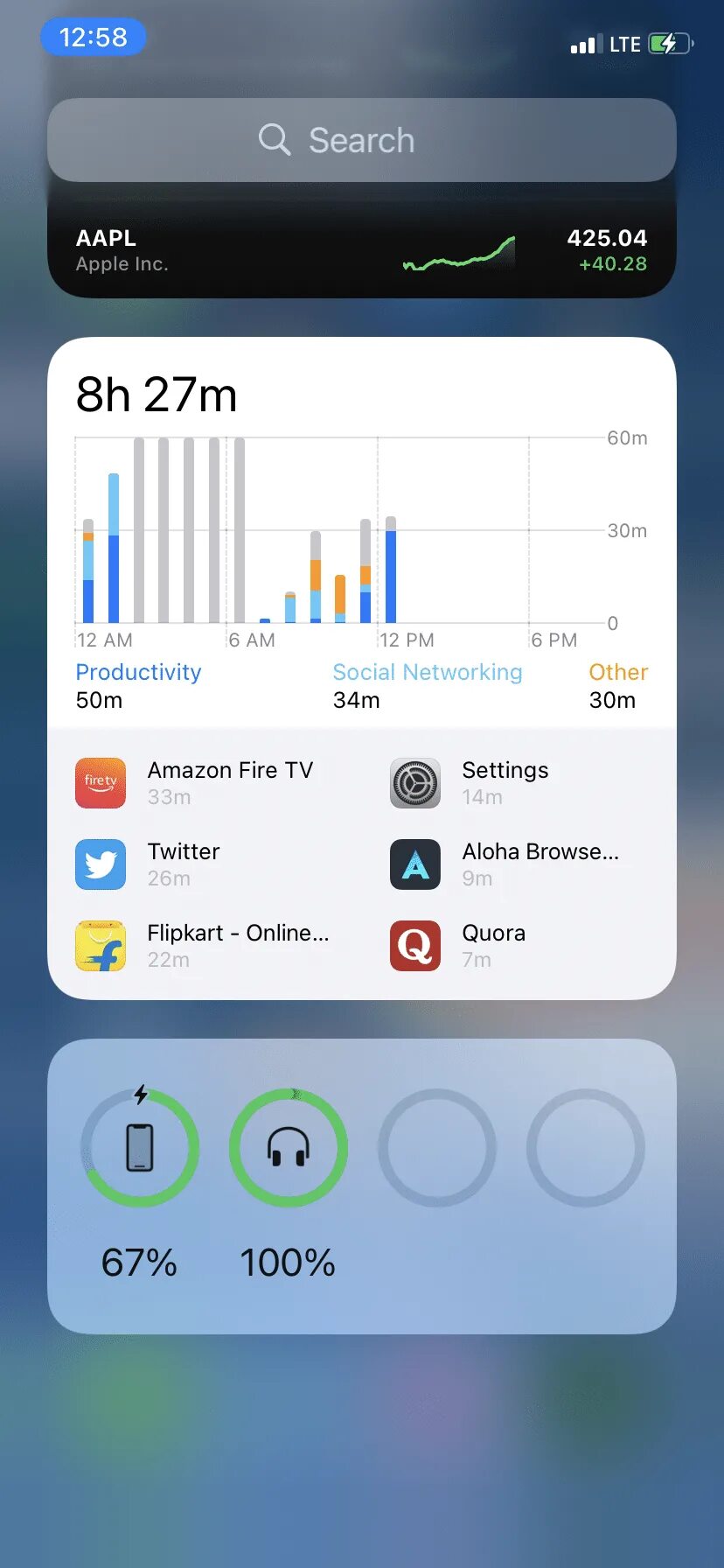This screenshot has height=1568, width=724.
Task: Open the Batteries widget
Action: [361, 1186]
